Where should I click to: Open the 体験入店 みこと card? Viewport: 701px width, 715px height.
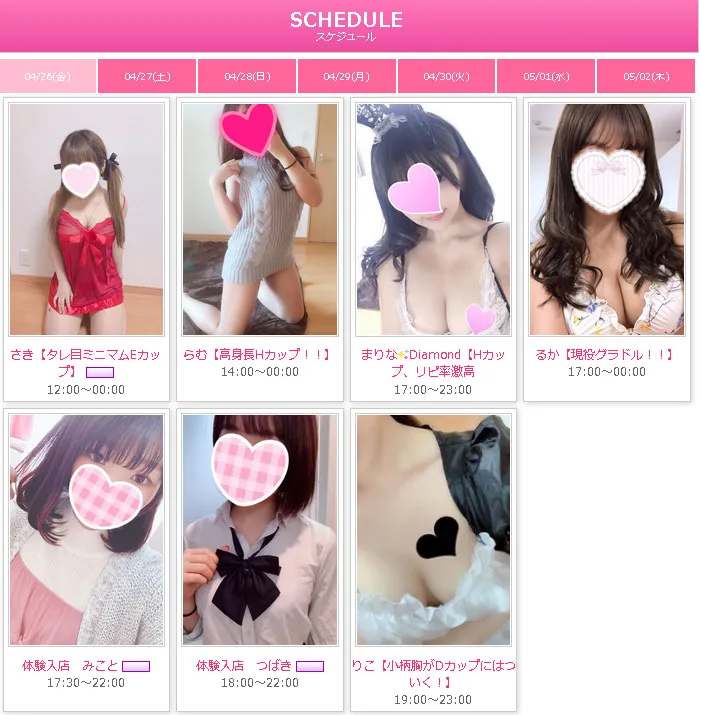(86, 530)
